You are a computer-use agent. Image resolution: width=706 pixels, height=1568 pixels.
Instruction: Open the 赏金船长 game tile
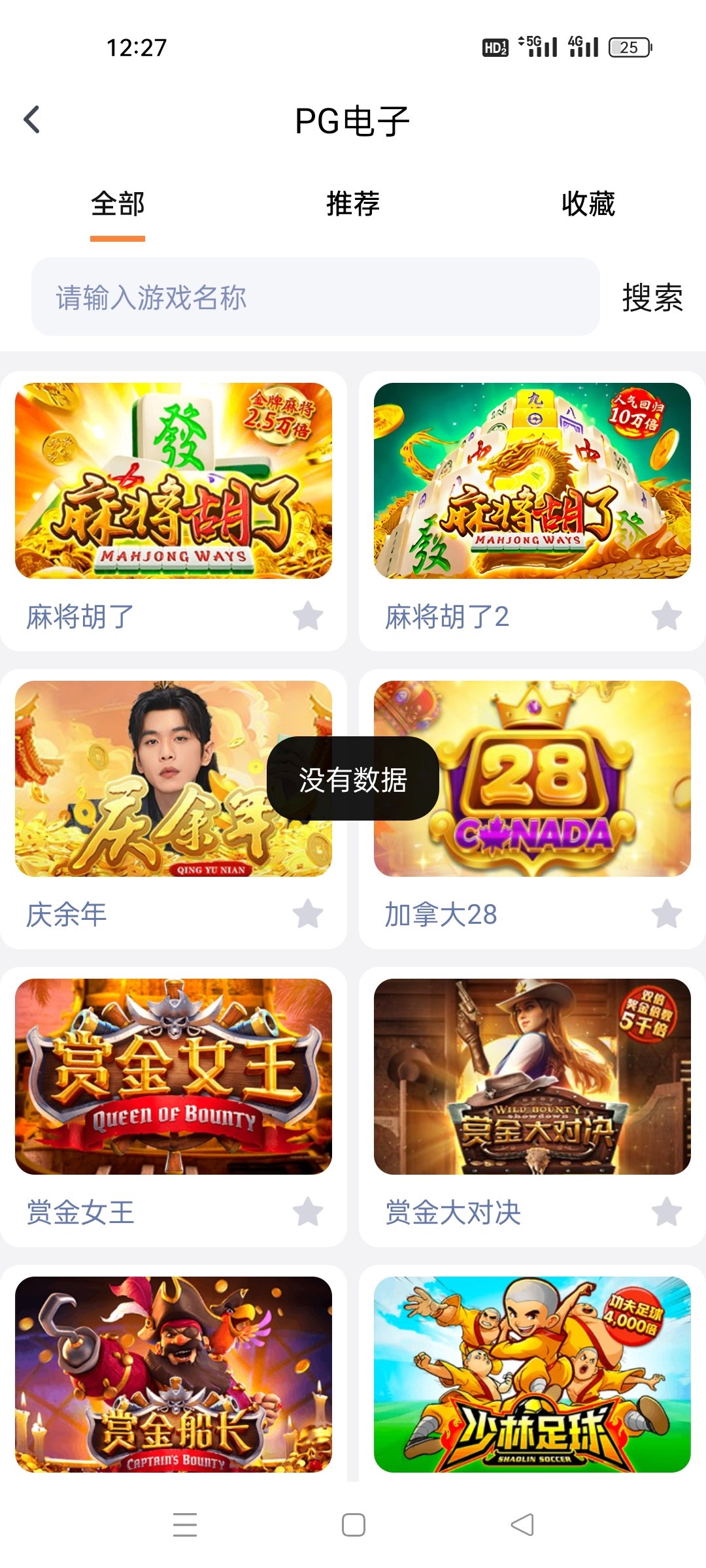click(x=173, y=1374)
